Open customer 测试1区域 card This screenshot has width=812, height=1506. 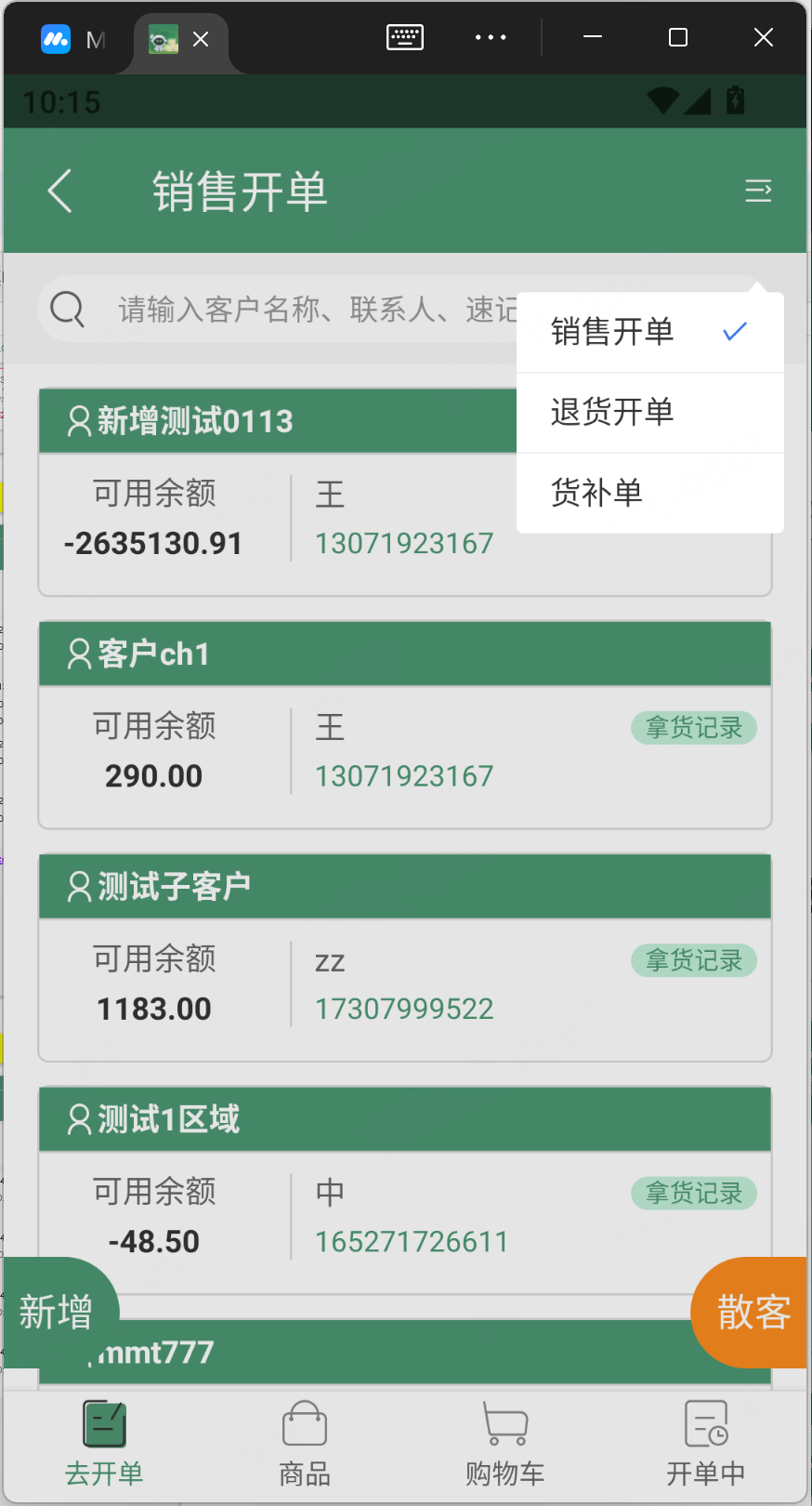pos(404,1118)
